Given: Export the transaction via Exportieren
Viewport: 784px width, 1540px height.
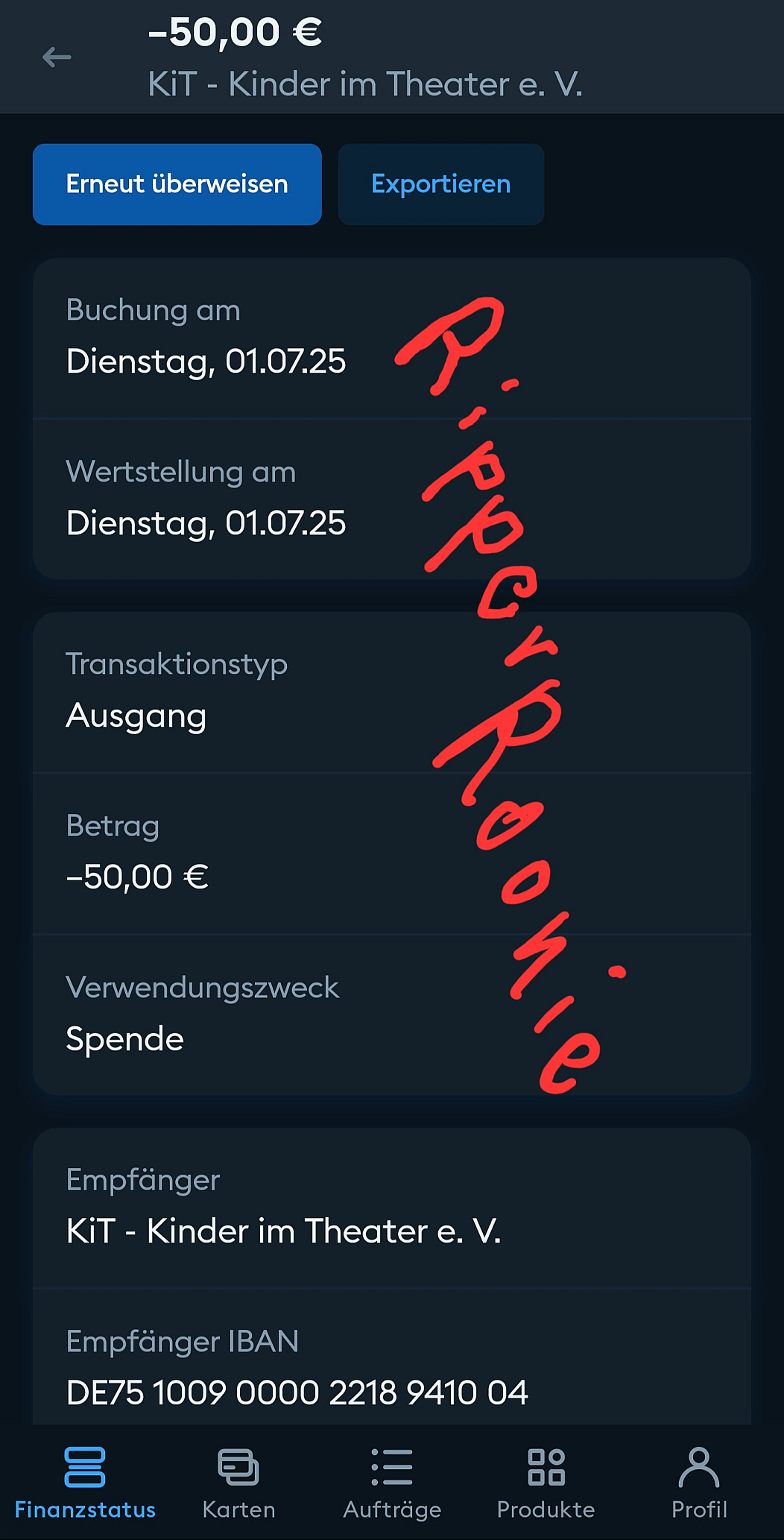Looking at the screenshot, I should pyautogui.click(x=441, y=184).
